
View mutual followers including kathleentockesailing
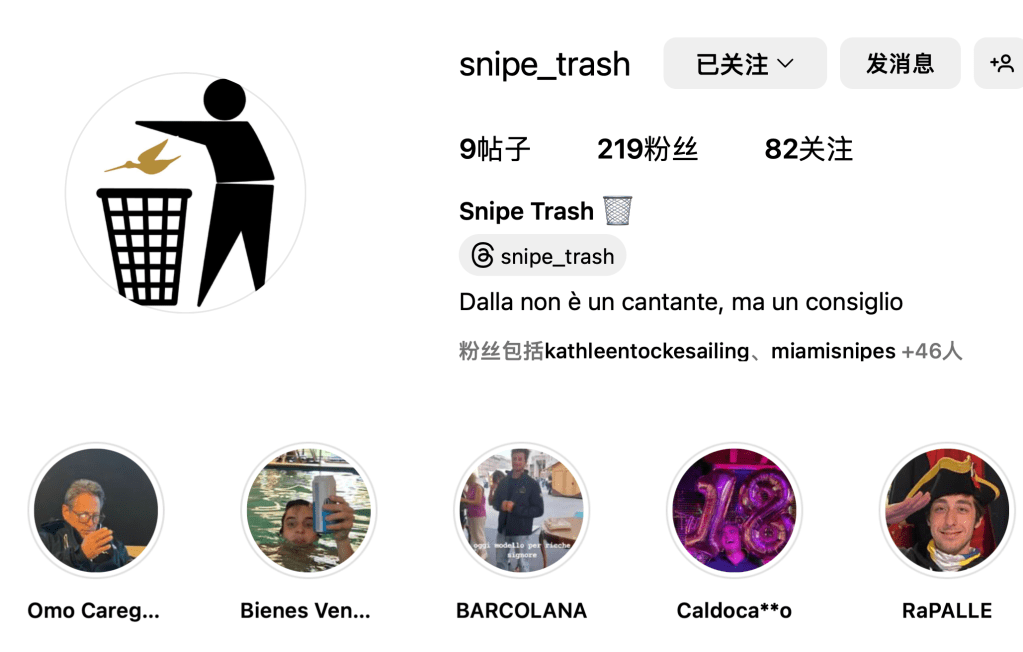point(710,351)
